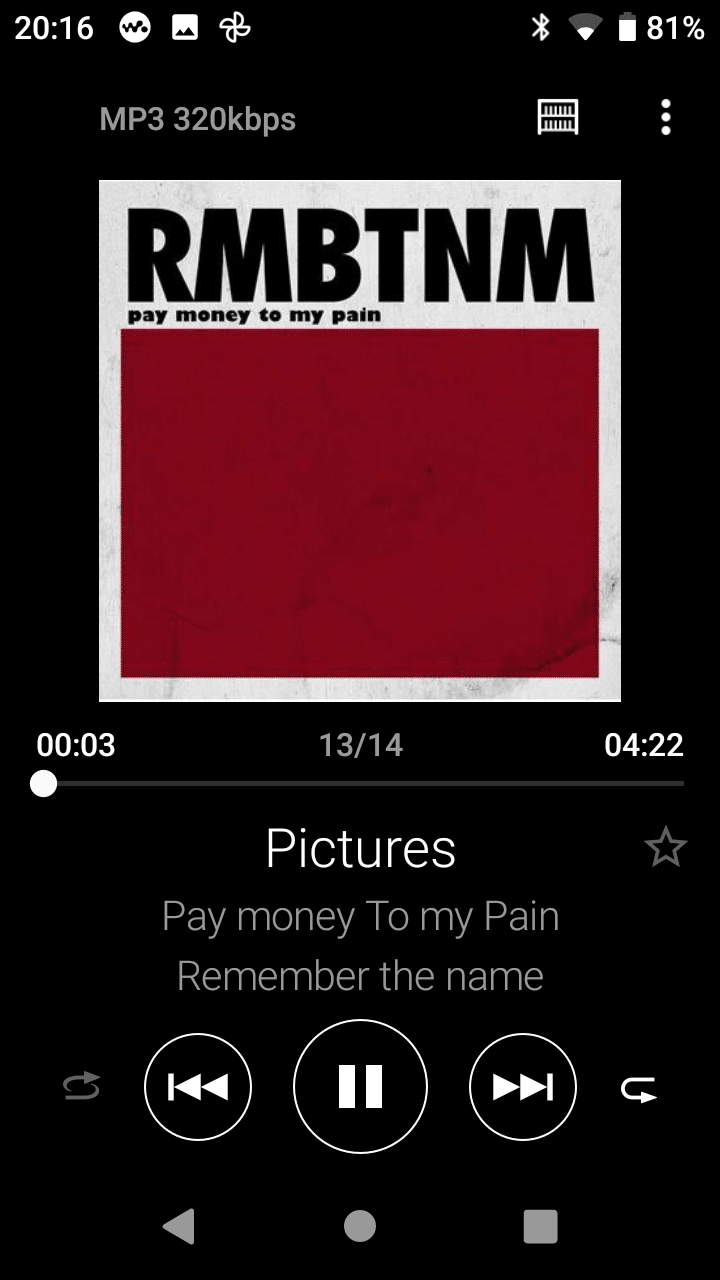Open the three-dot overflow menu
This screenshot has width=720, height=1280.
click(666, 118)
